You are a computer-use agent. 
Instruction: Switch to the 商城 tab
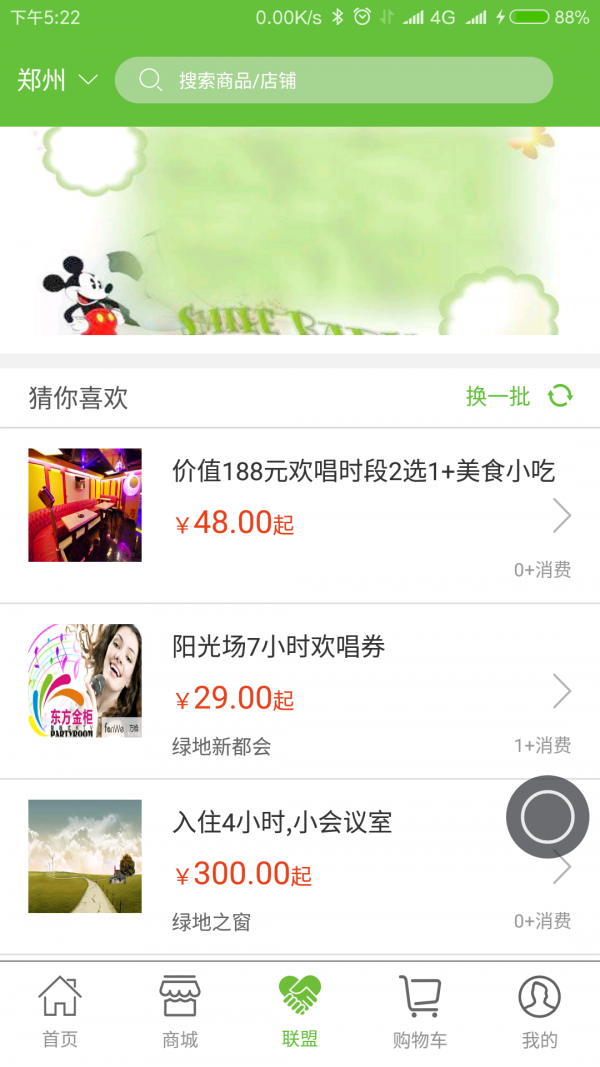pyautogui.click(x=180, y=1012)
